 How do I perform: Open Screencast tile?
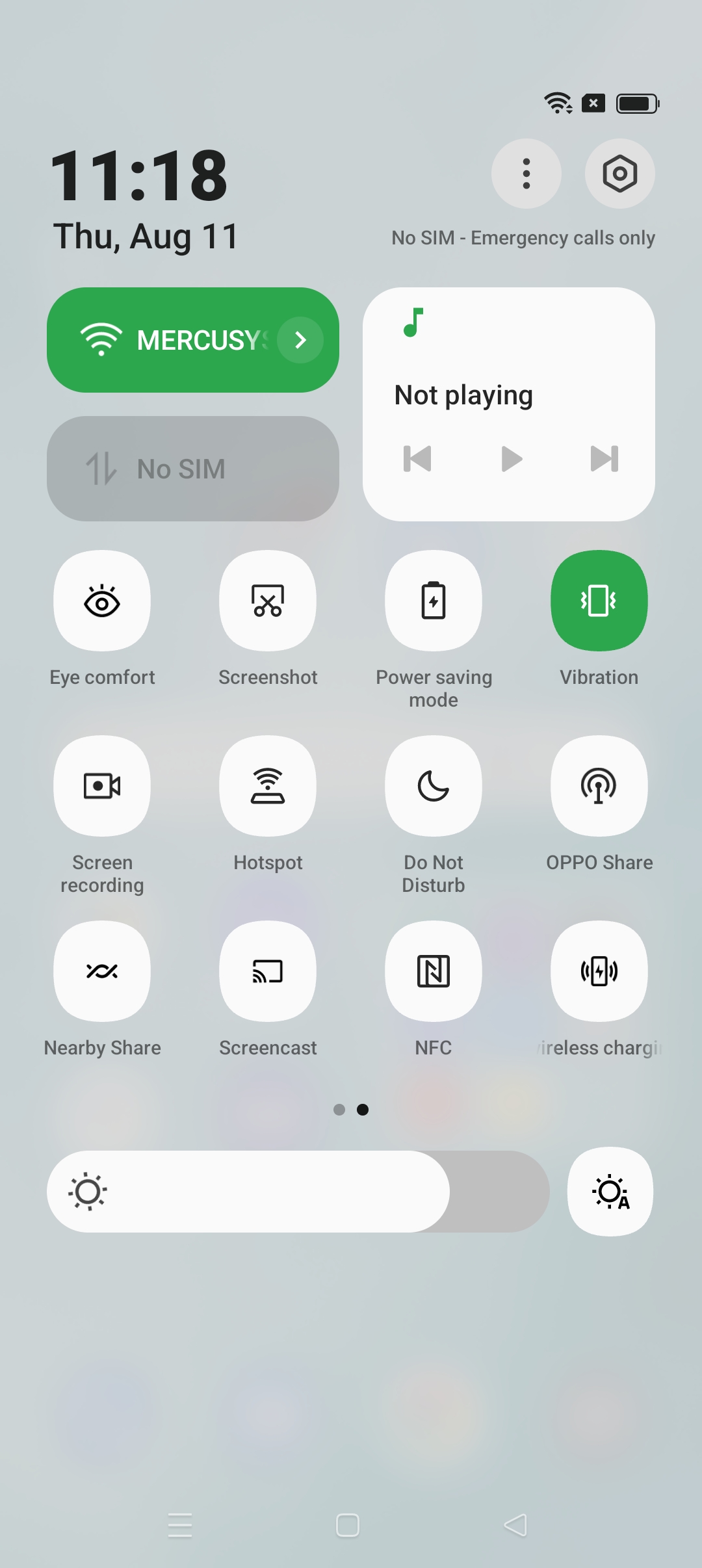point(268,971)
